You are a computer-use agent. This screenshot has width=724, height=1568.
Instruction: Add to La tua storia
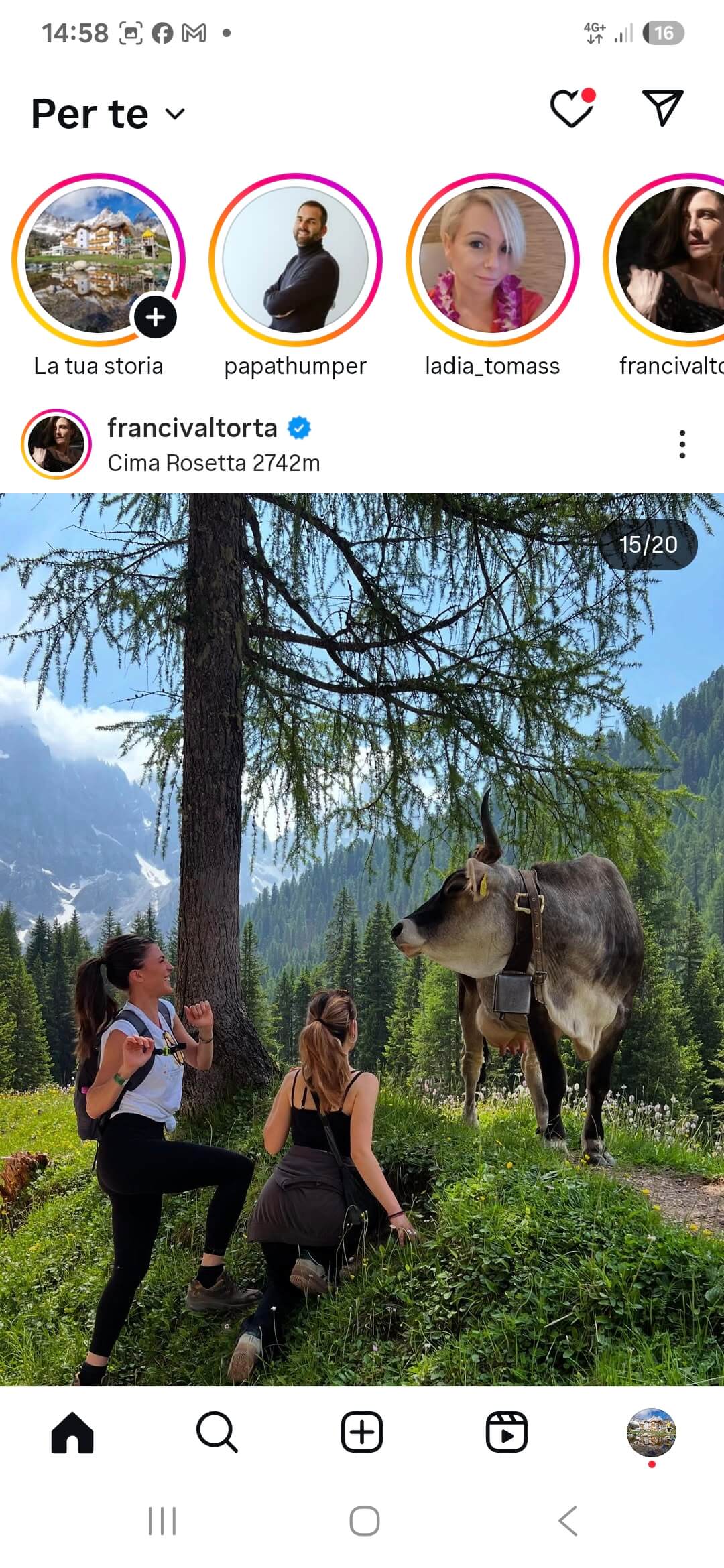pos(155,317)
